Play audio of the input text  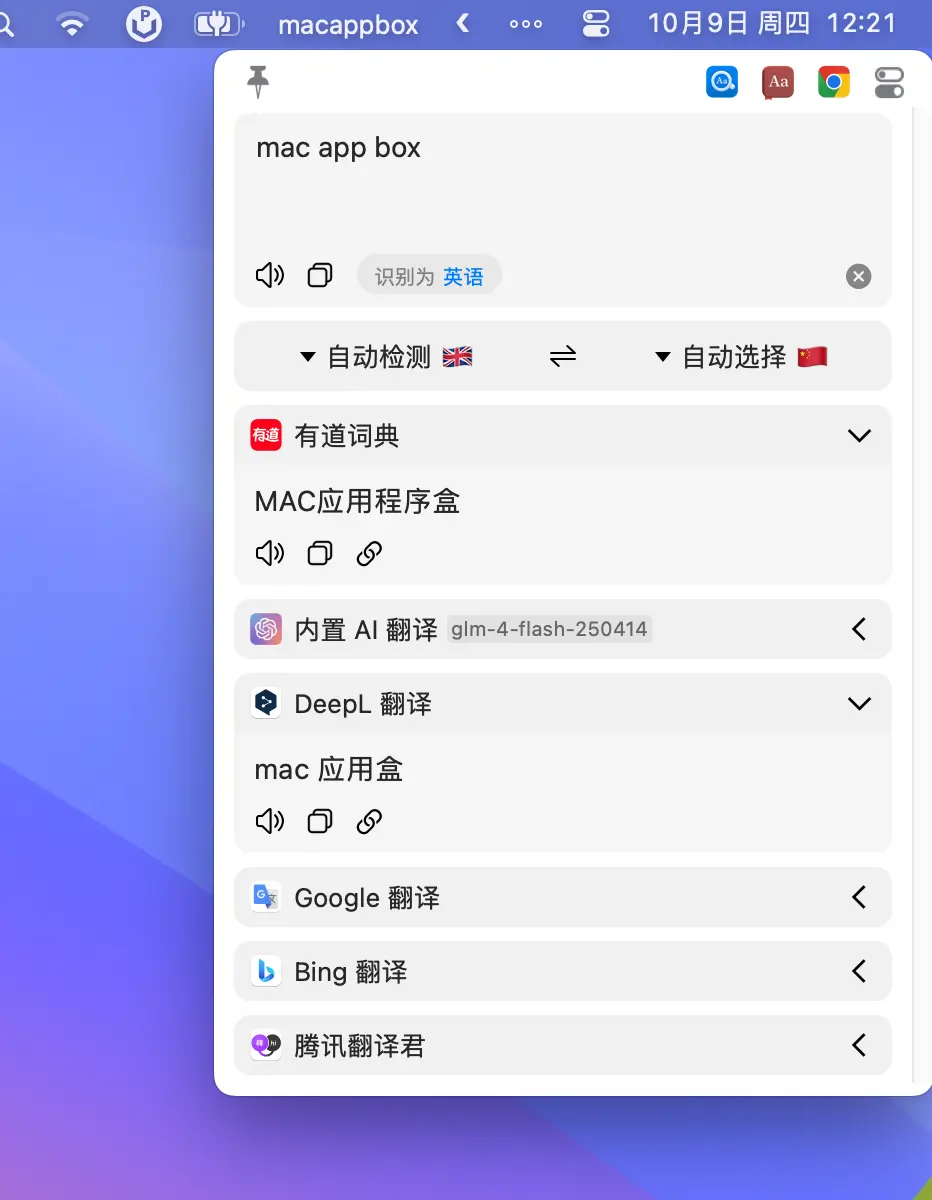[x=270, y=275]
